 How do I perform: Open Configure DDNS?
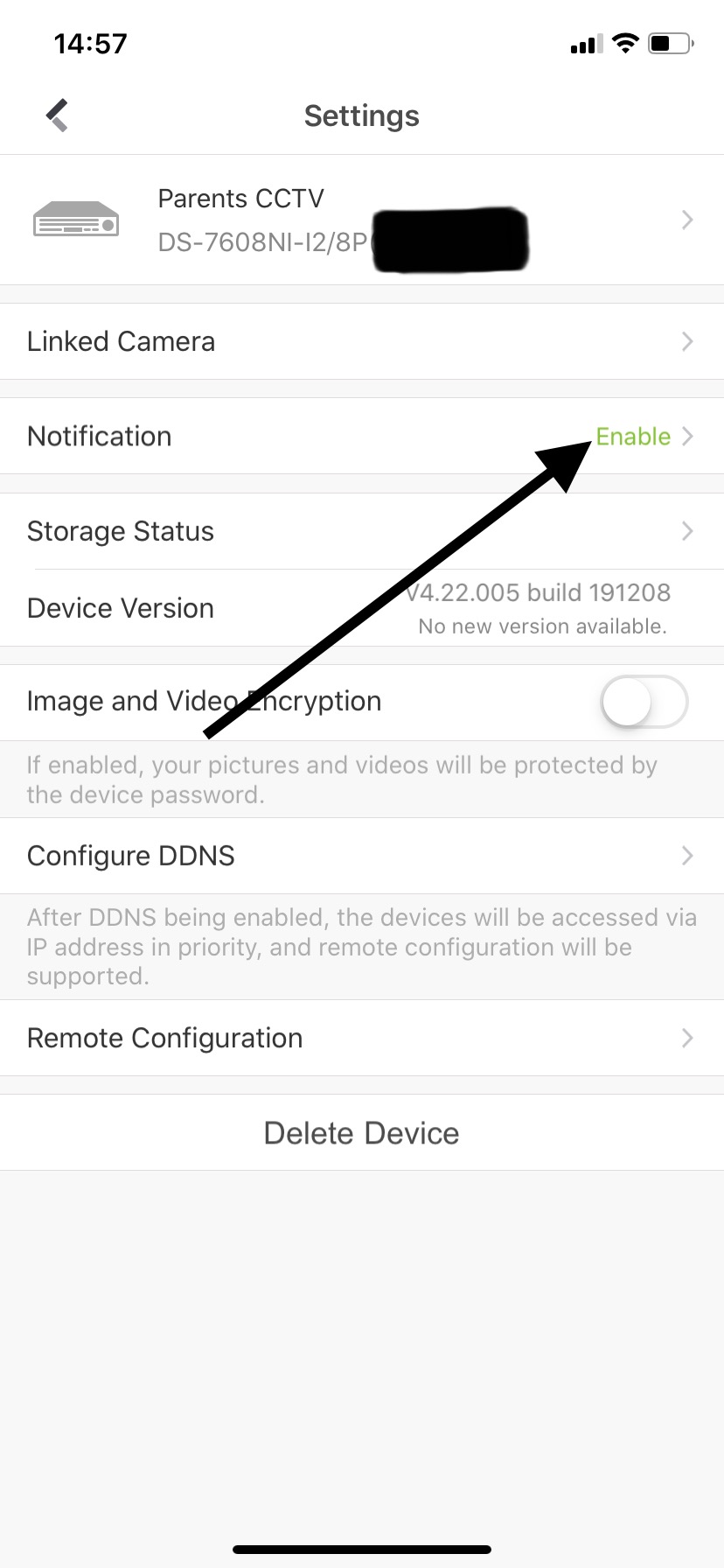pyautogui.click(x=361, y=856)
